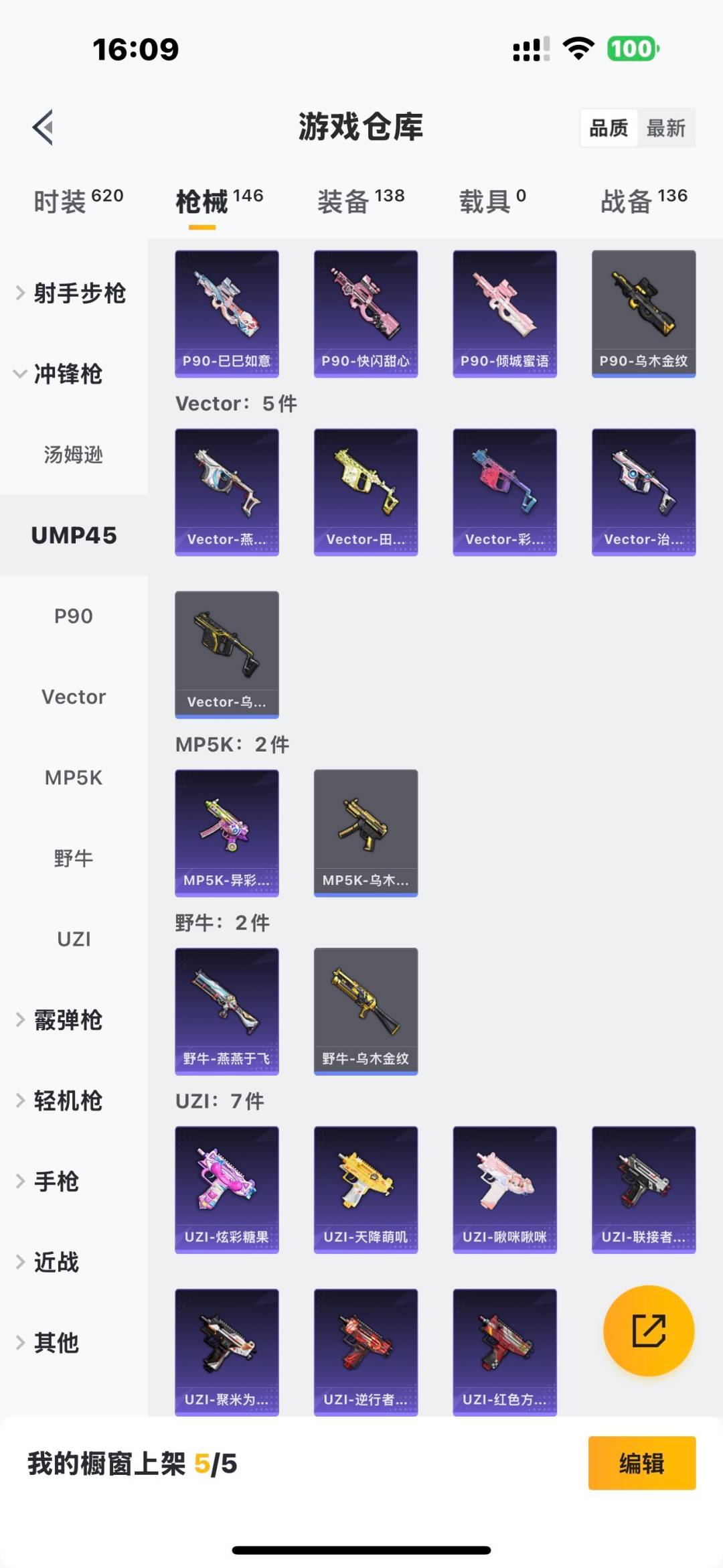View the P90-乌木金纹 skin

click(643, 313)
